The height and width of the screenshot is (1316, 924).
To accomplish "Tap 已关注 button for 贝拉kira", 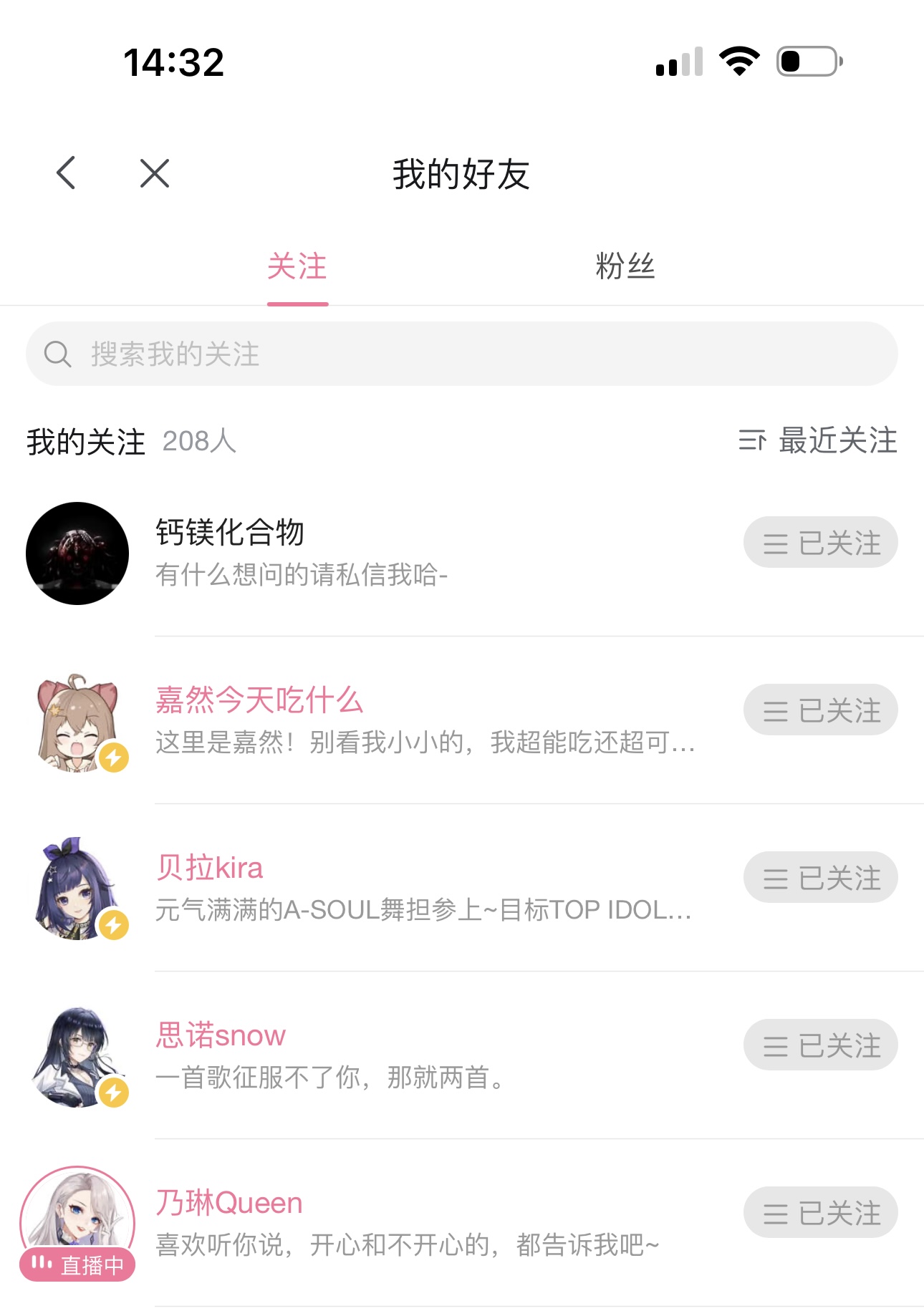I will [820, 878].
